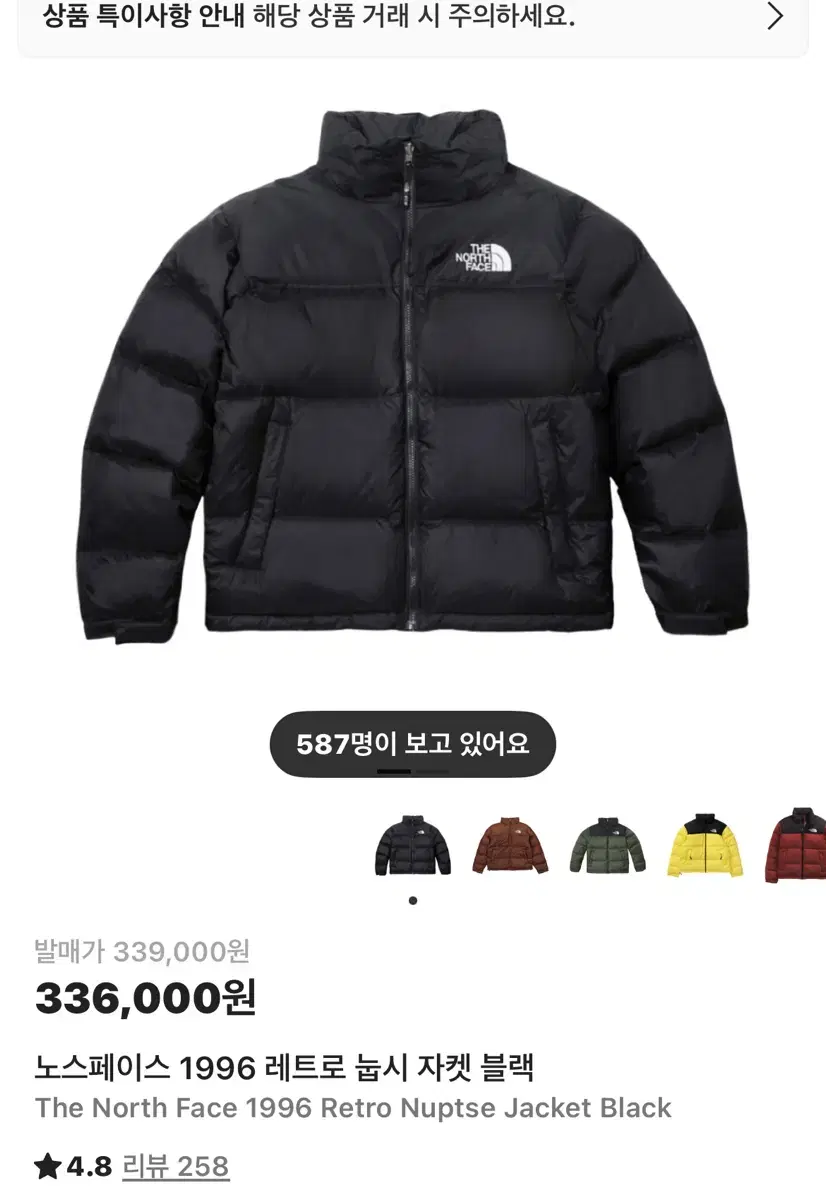826x1200 pixels.
Task: Tap the 587명이 보고 있어요 viewer badge
Action: 413,742
